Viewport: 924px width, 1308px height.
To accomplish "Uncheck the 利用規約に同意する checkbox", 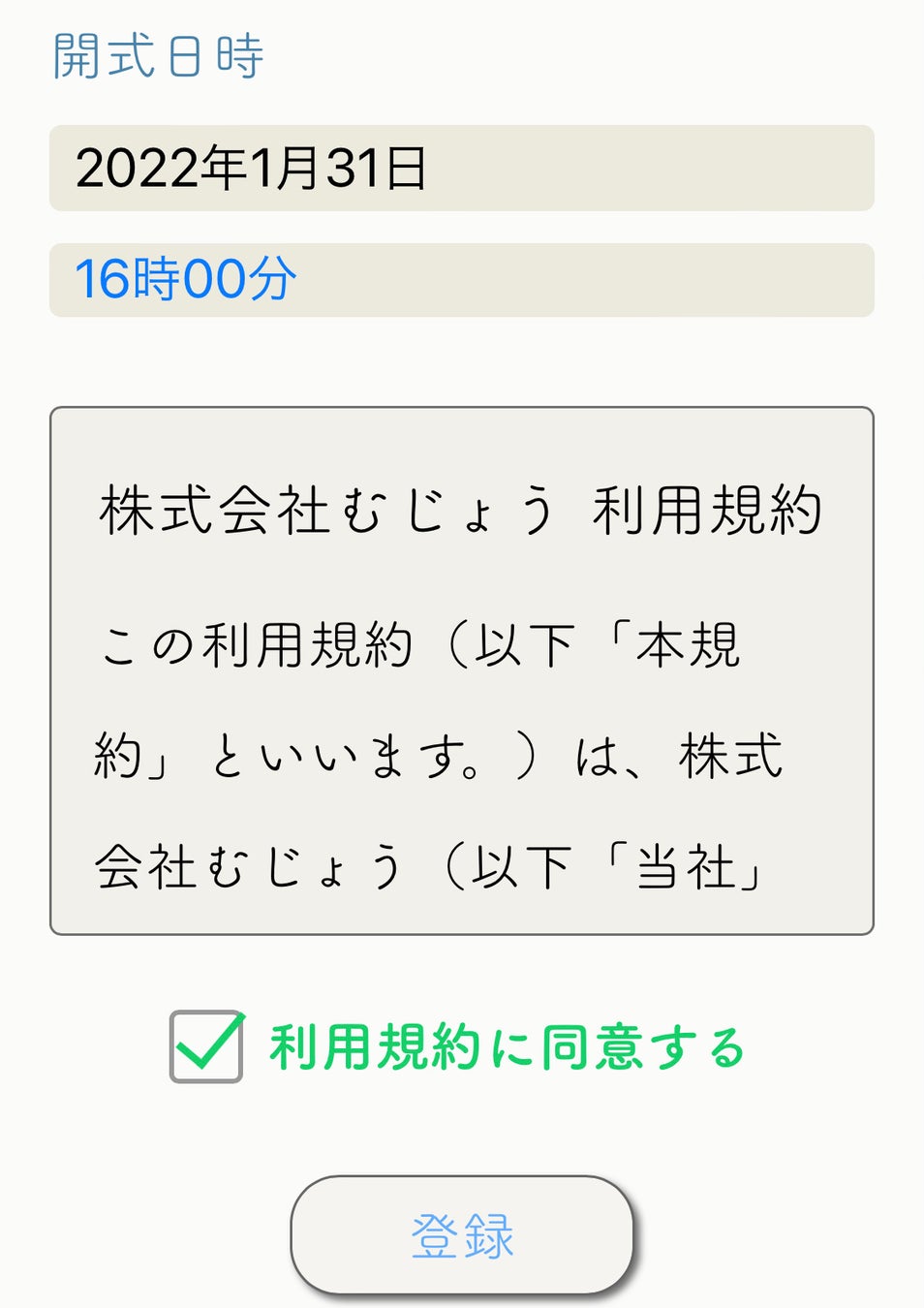I will (x=206, y=1046).
